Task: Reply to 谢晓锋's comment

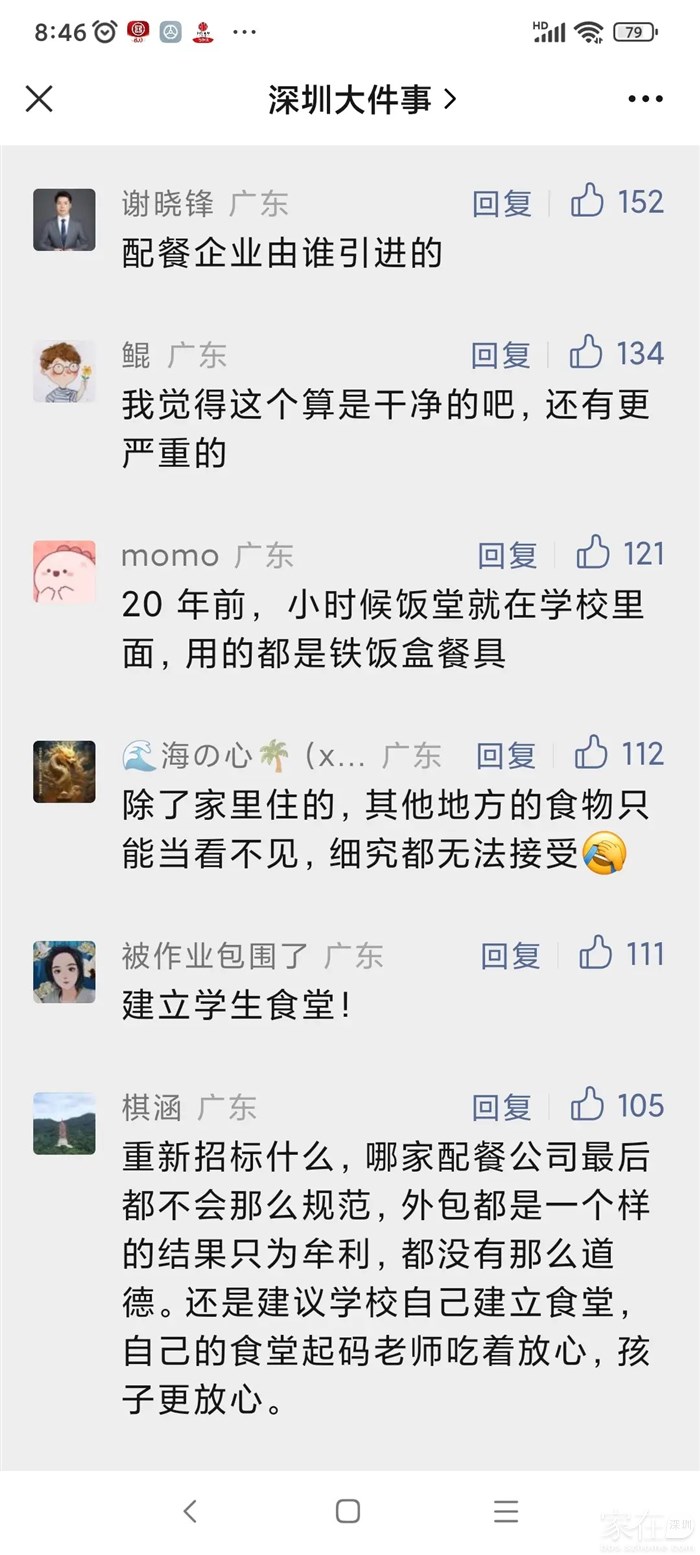Action: (x=502, y=203)
